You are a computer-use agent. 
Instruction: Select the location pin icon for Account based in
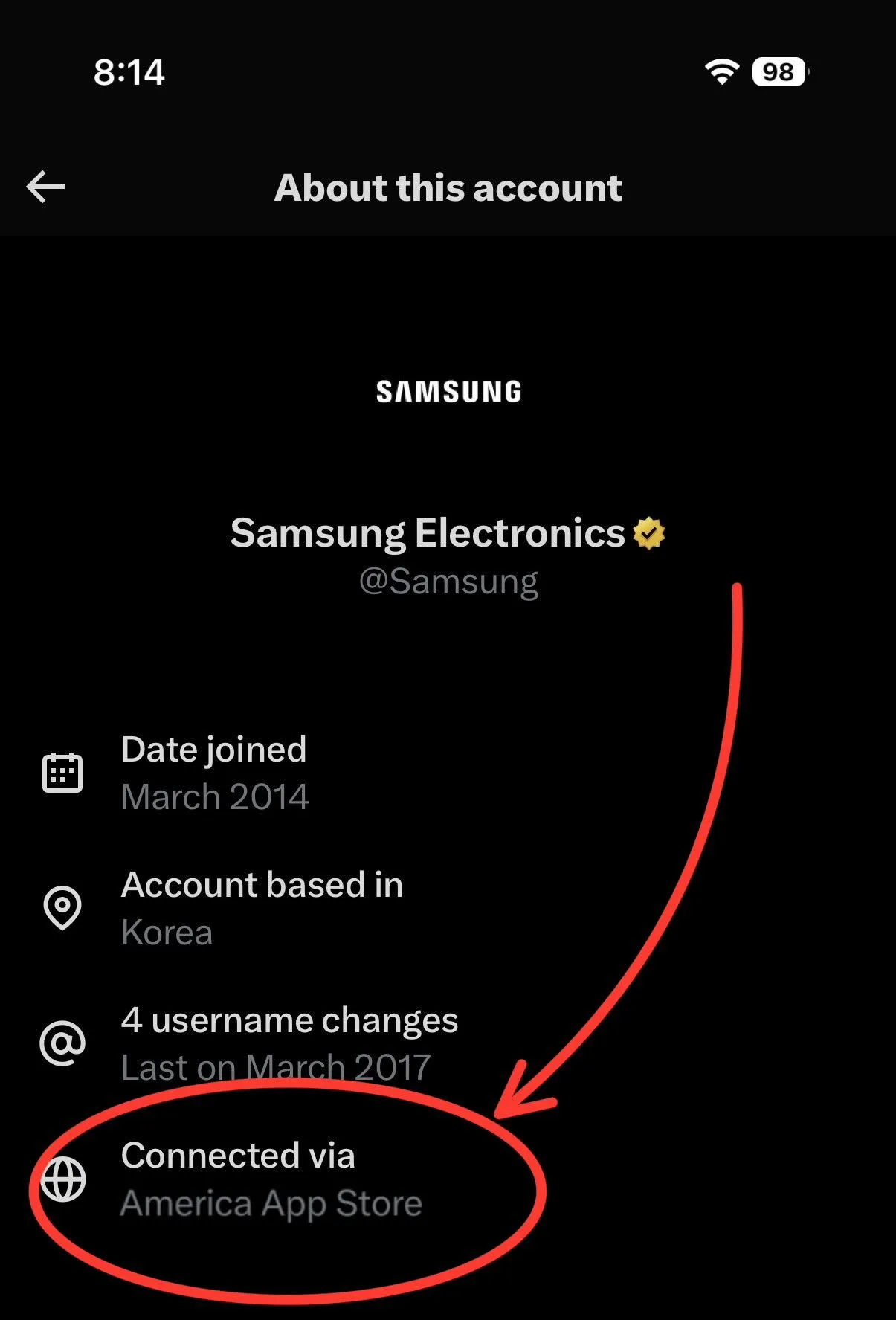(x=64, y=907)
